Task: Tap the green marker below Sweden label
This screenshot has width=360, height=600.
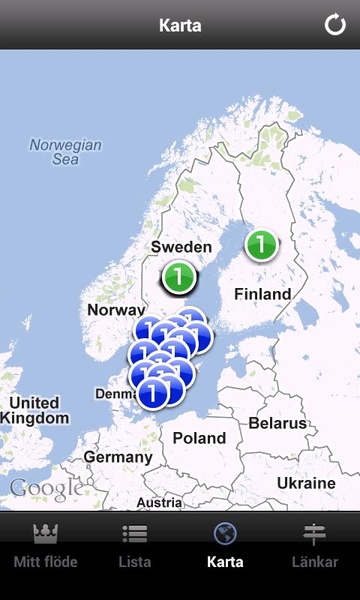Action: click(179, 277)
